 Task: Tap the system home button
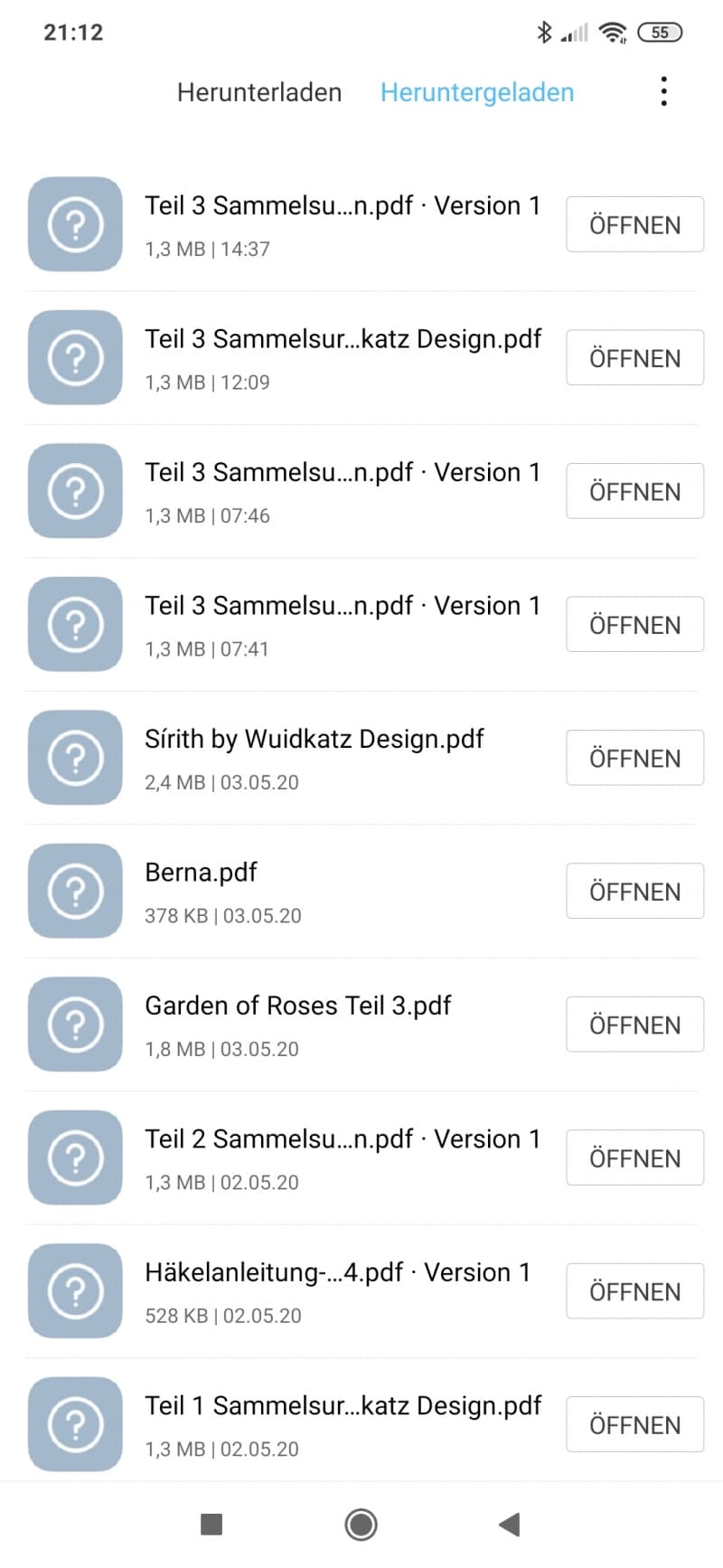tap(361, 1525)
